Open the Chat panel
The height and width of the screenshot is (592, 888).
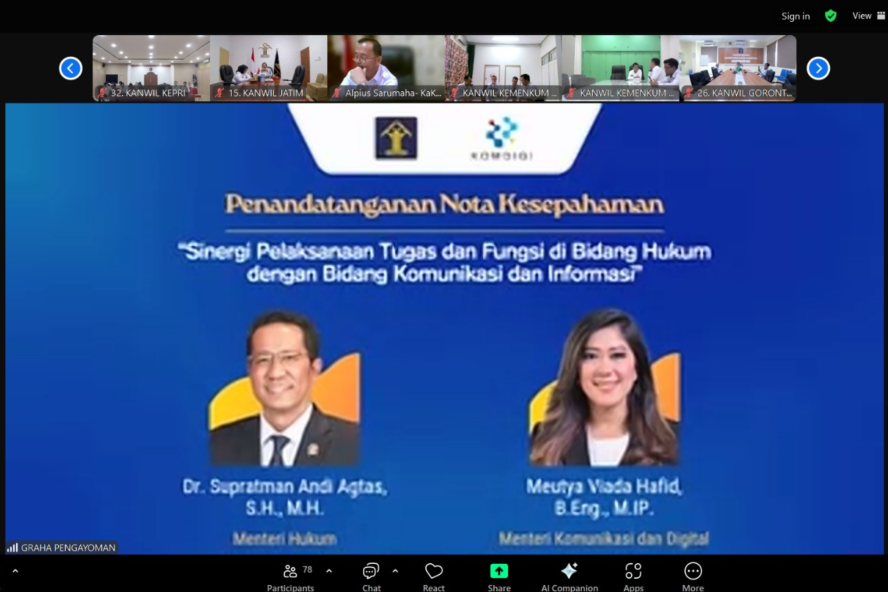tap(371, 575)
